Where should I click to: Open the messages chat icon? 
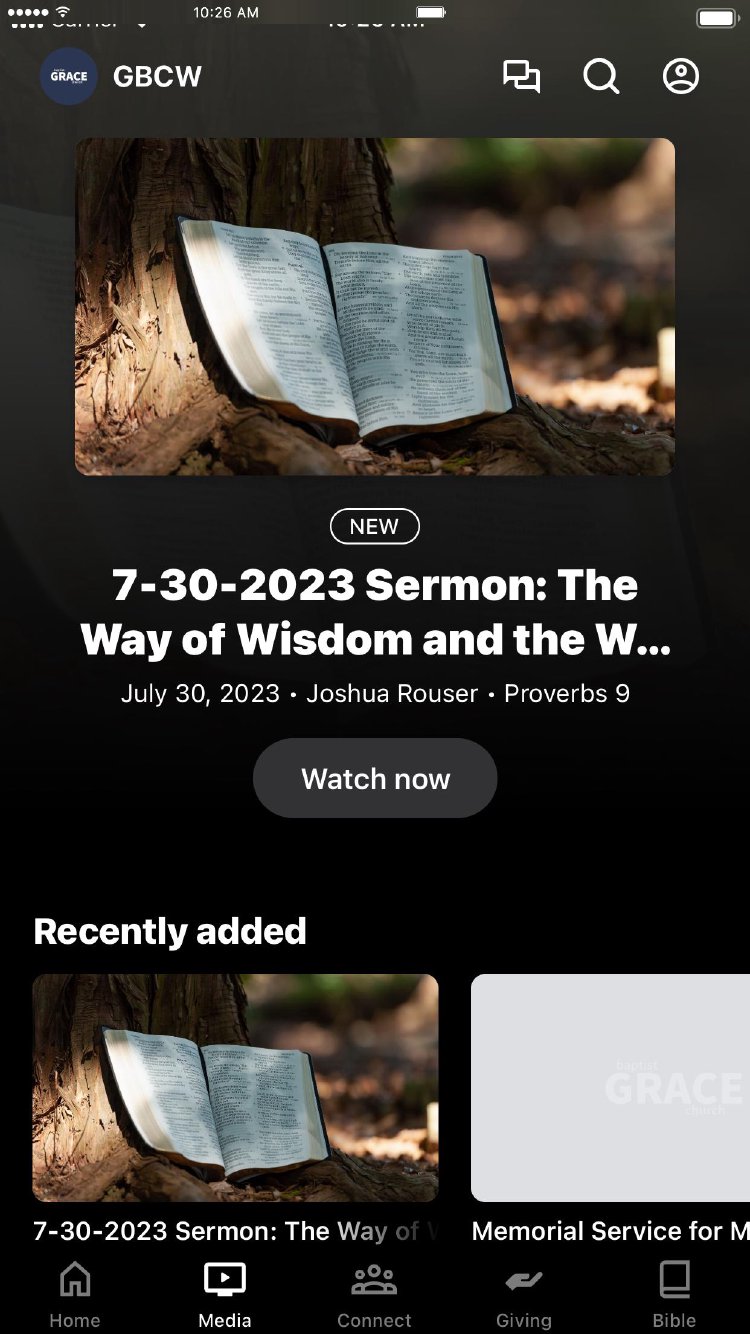click(x=521, y=77)
